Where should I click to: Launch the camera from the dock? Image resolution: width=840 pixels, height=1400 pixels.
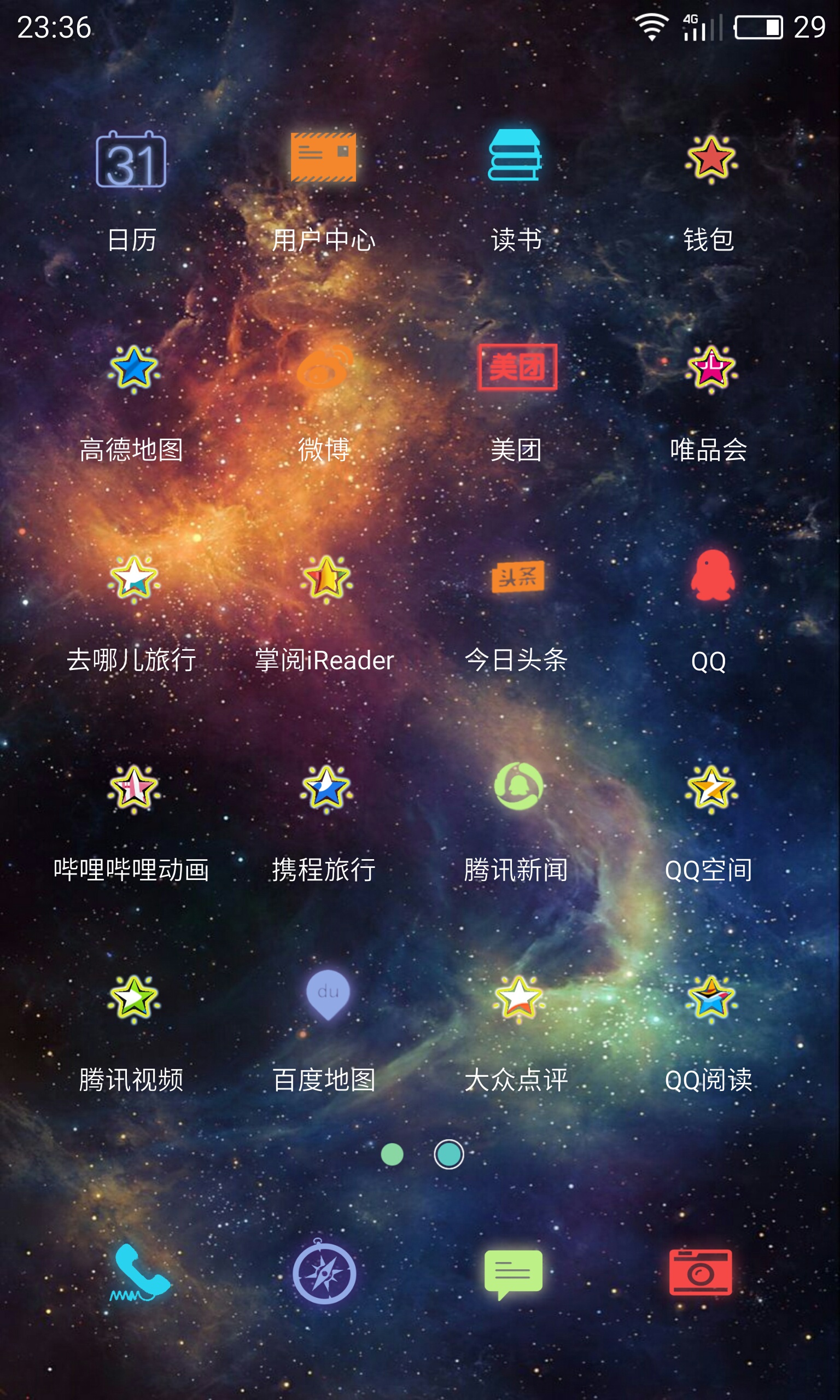tap(701, 1272)
